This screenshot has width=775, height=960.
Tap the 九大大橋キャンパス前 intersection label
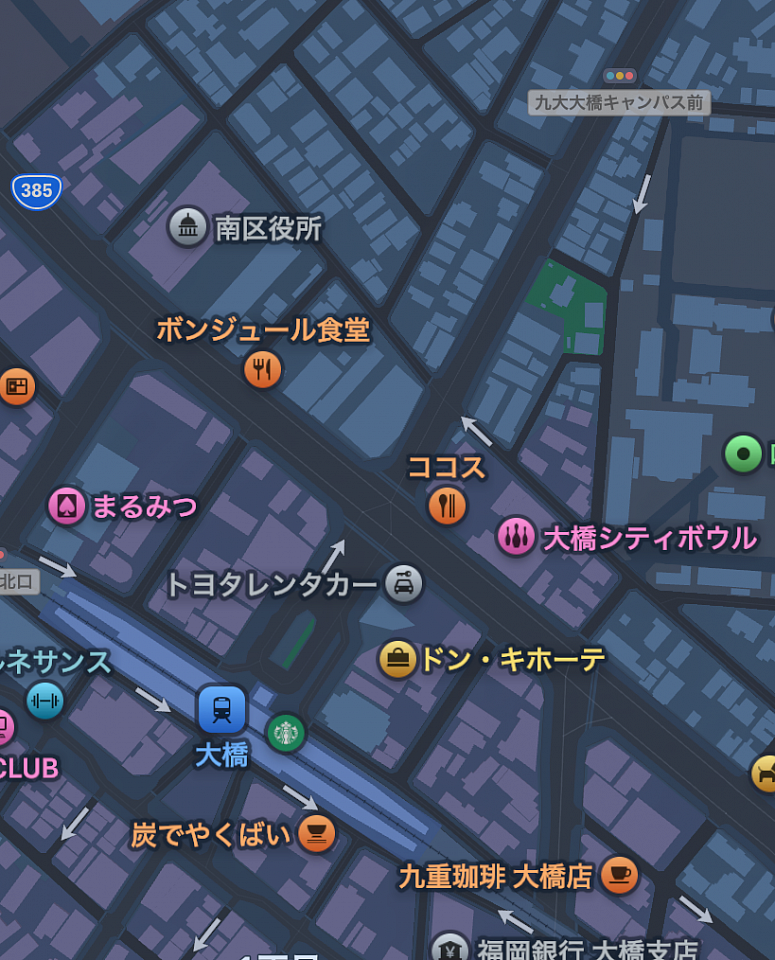click(619, 101)
